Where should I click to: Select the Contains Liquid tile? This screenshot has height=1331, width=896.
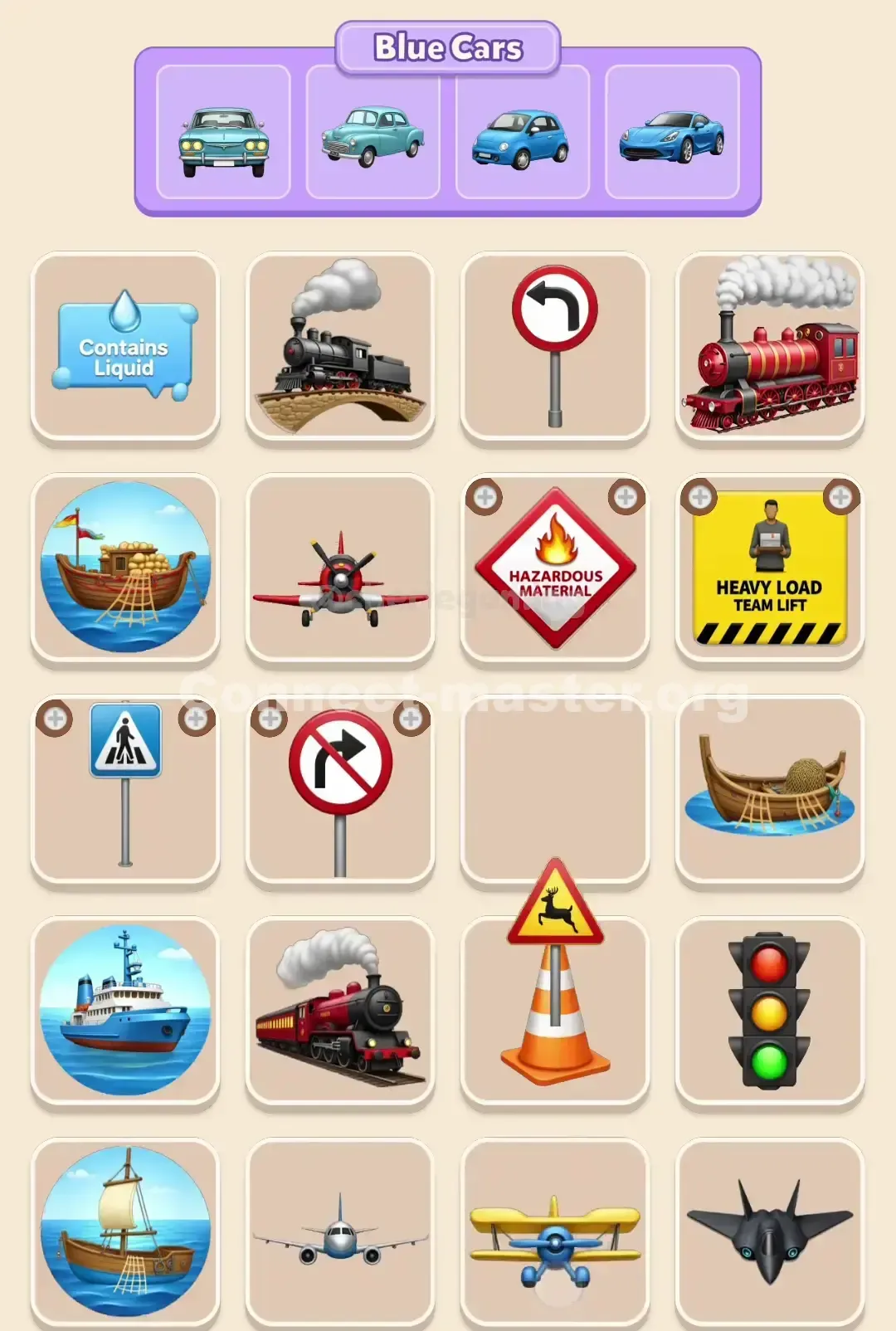tap(124, 344)
